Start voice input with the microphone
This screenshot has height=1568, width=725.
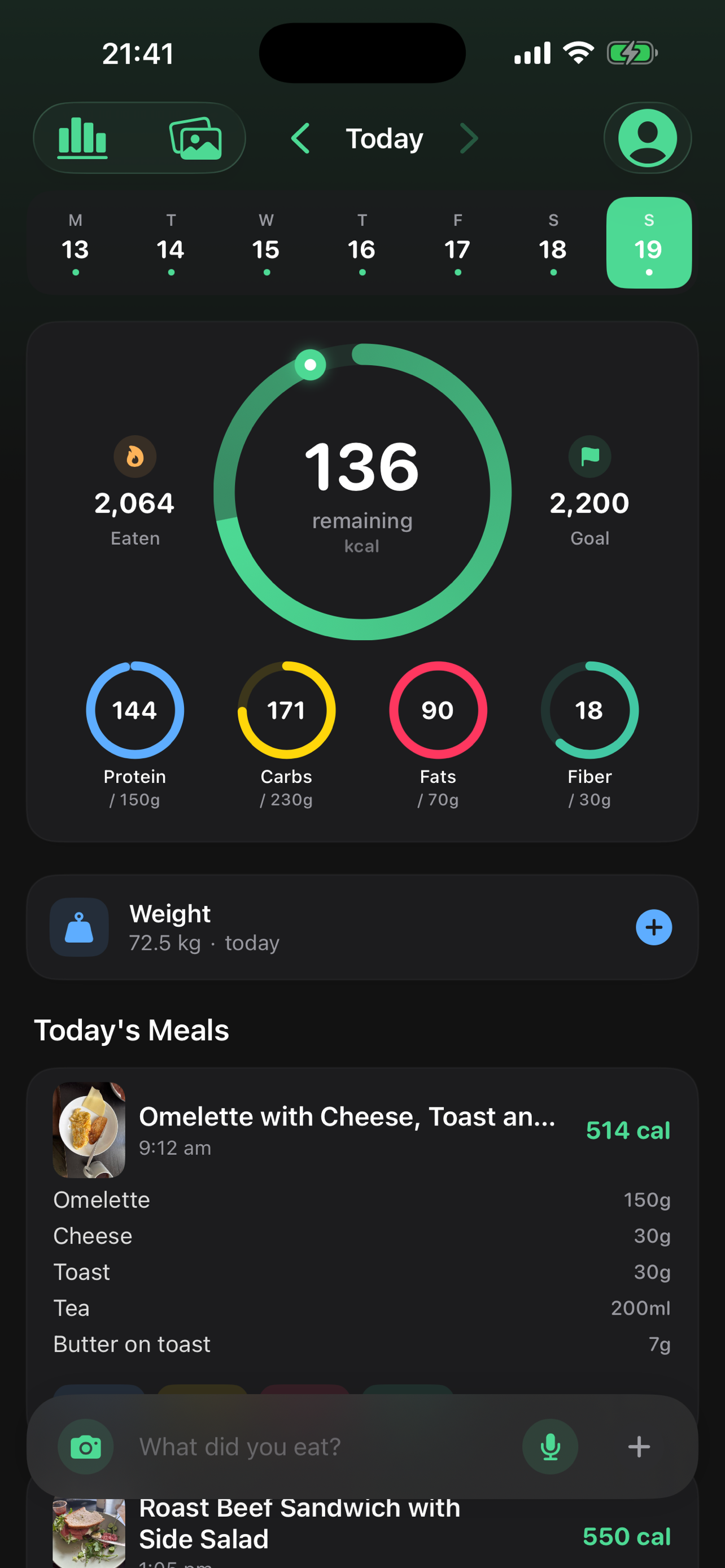tap(551, 1447)
